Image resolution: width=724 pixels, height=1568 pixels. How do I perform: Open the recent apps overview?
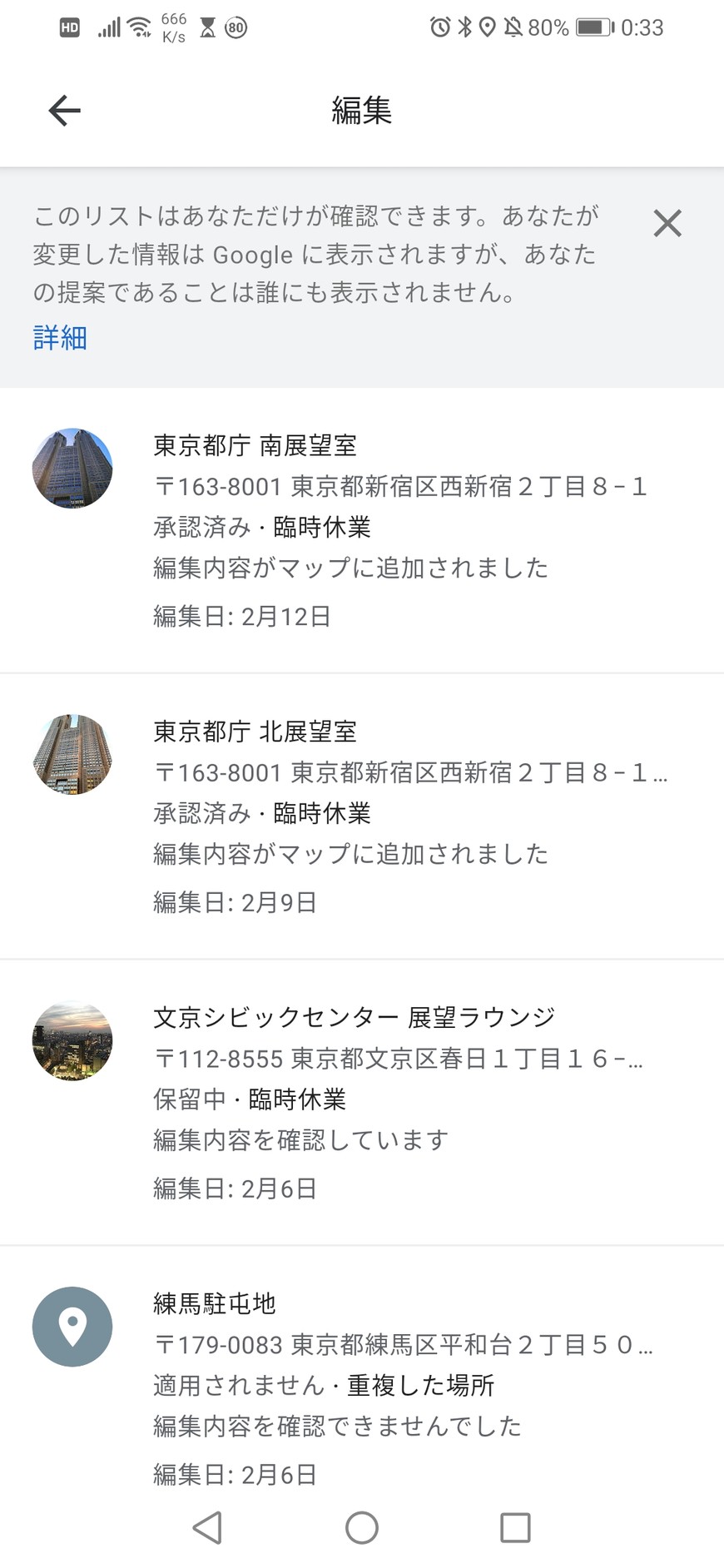tap(515, 1528)
